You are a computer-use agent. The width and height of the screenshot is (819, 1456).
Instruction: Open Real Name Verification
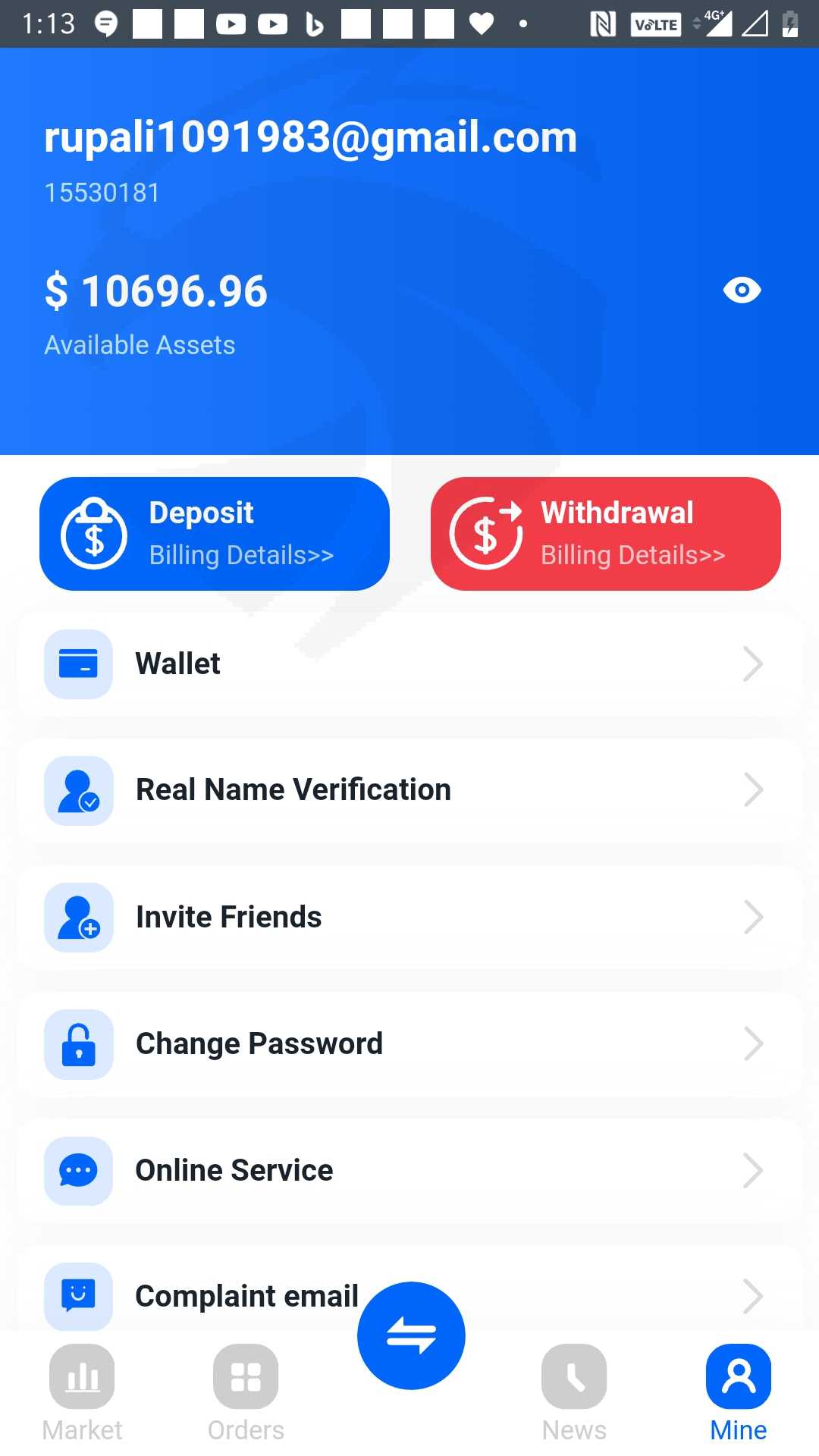409,790
